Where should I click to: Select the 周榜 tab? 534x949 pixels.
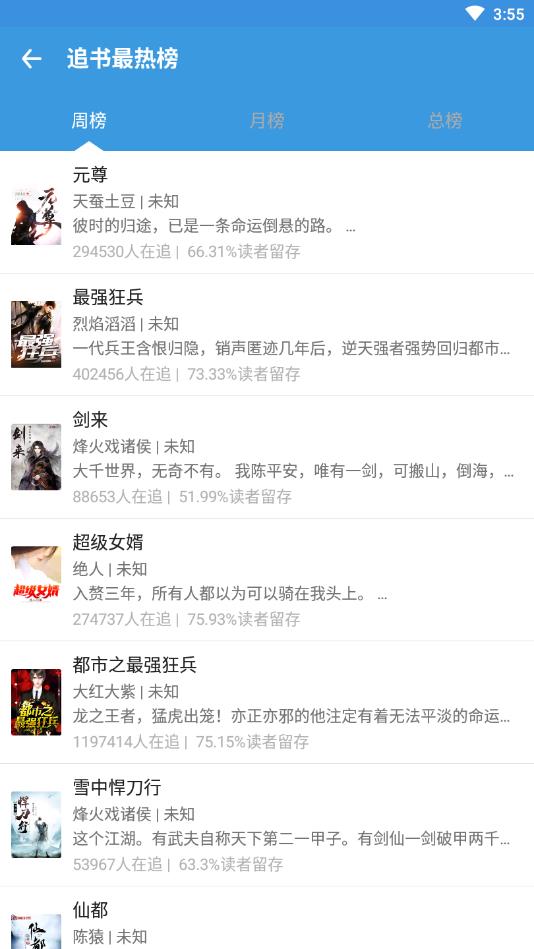tap(89, 120)
